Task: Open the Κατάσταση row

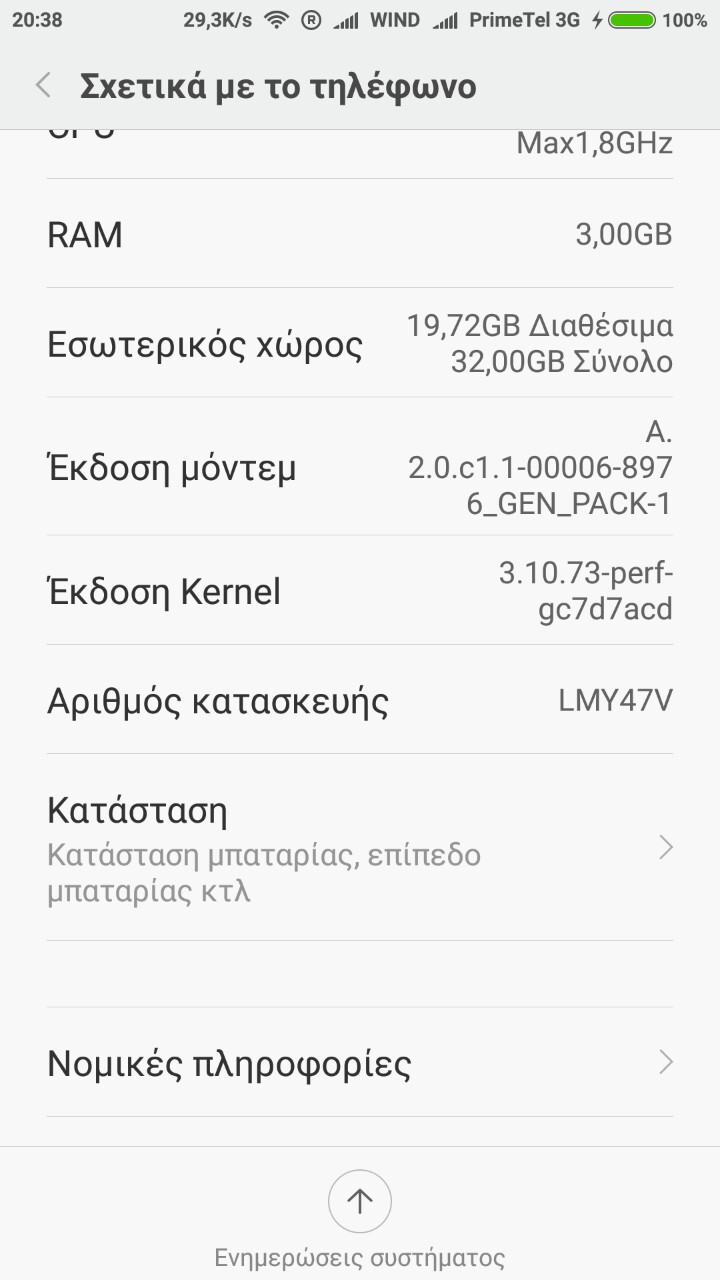Action: (x=360, y=848)
